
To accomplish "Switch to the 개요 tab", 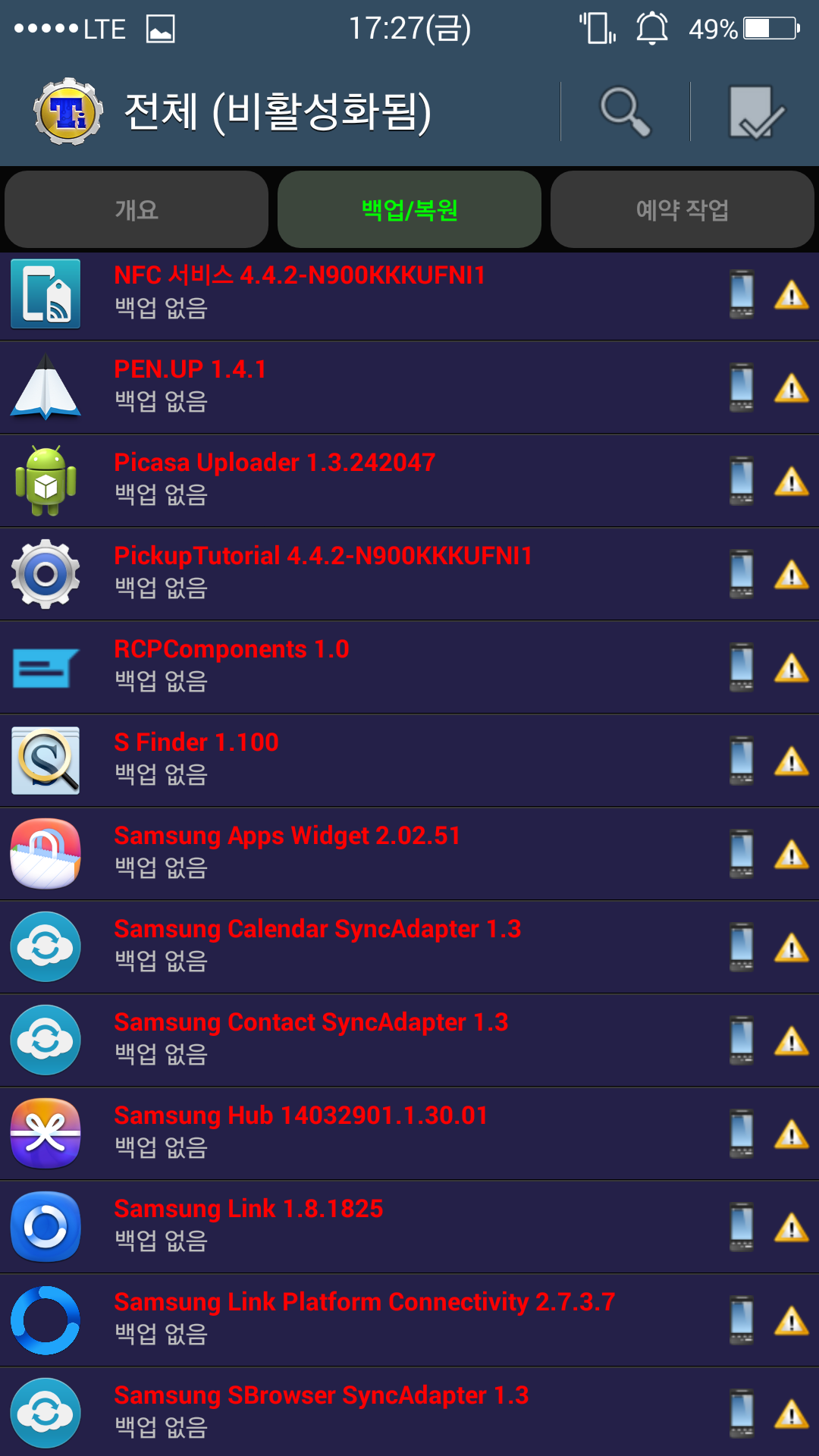I will (x=136, y=210).
